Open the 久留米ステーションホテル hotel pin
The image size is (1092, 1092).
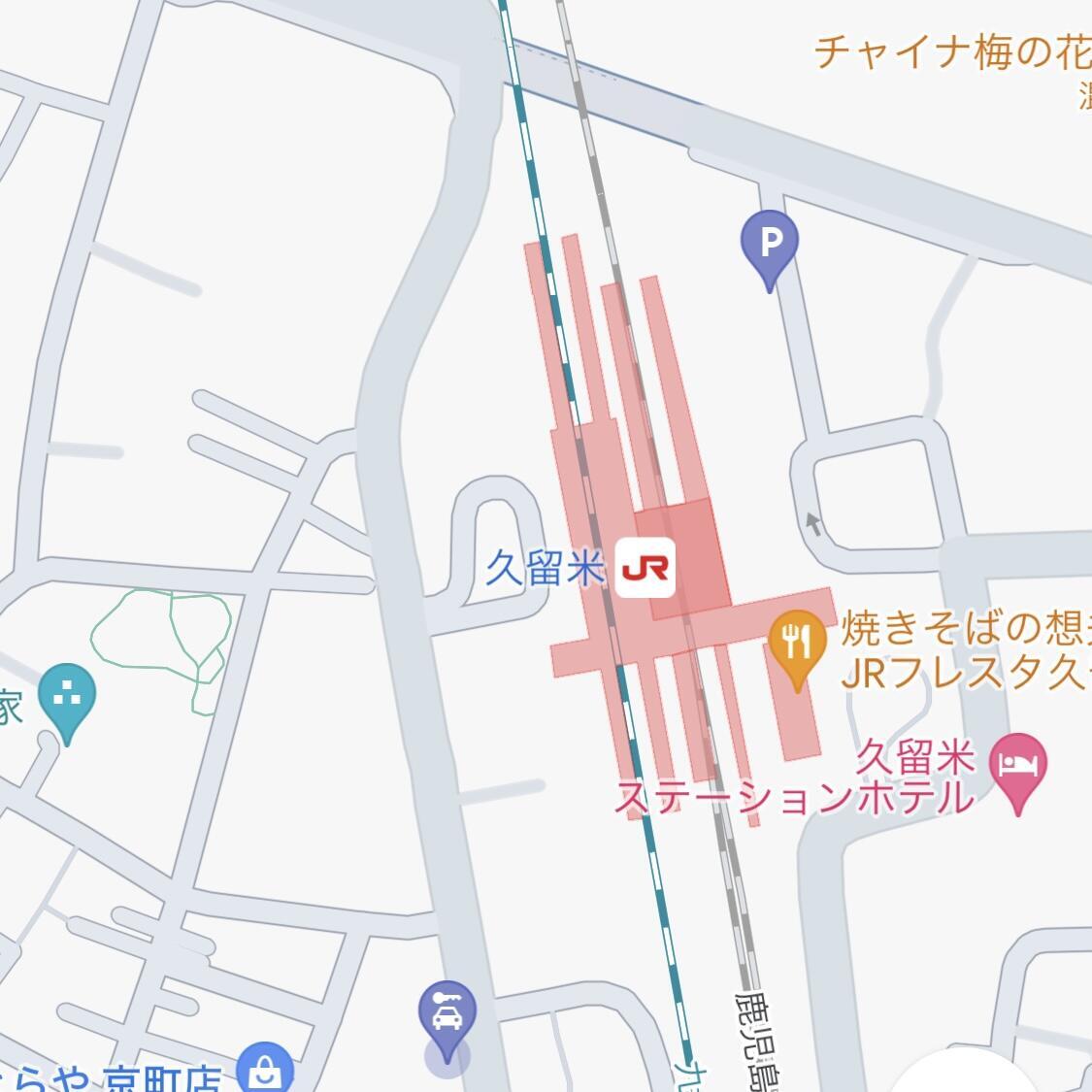coord(1017,766)
